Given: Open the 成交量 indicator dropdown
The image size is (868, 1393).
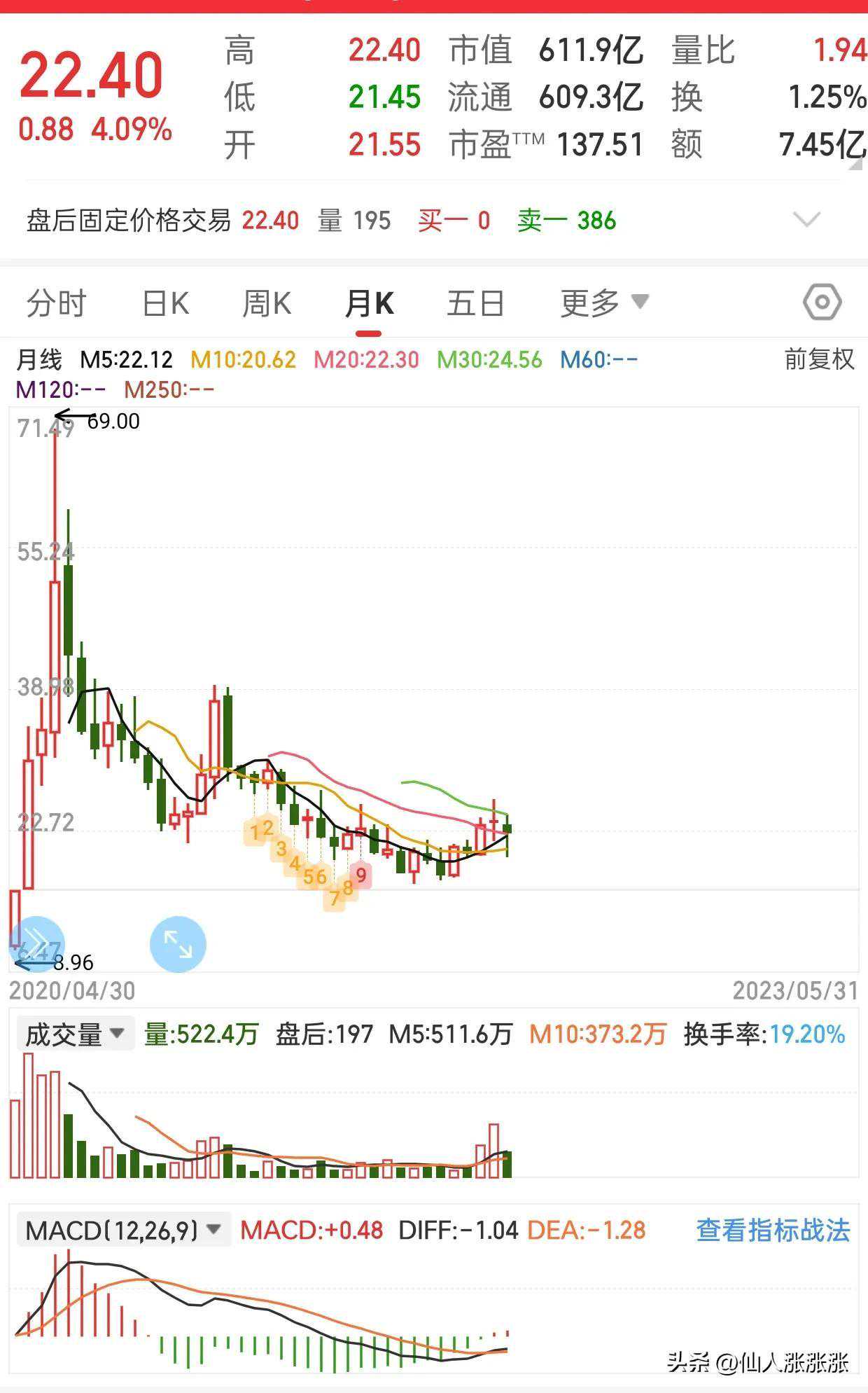Looking at the screenshot, I should [x=75, y=1034].
